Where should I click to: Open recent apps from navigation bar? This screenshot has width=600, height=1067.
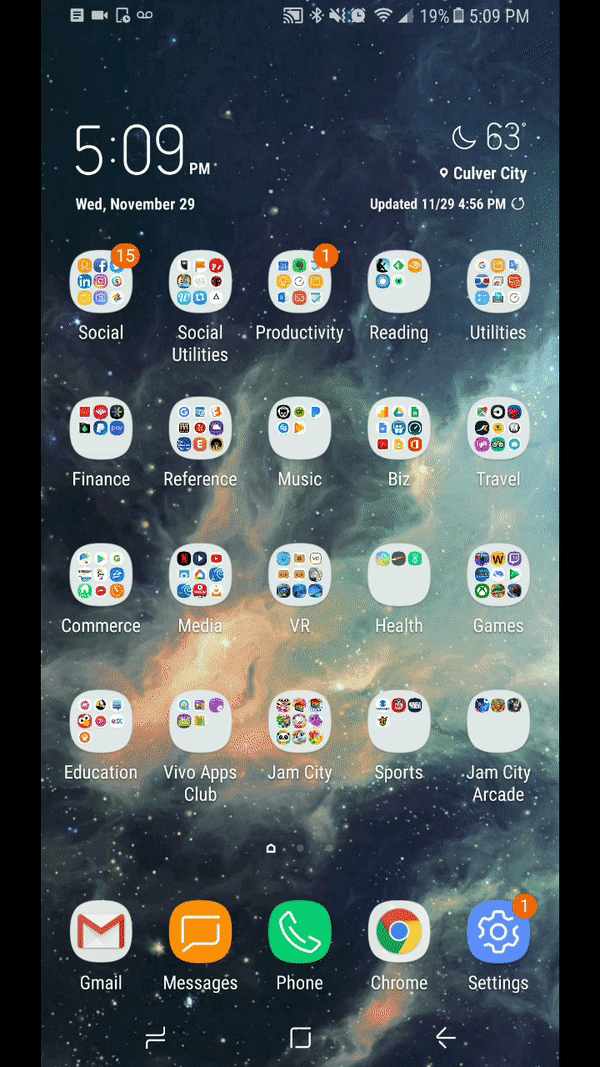pyautogui.click(x=155, y=1038)
